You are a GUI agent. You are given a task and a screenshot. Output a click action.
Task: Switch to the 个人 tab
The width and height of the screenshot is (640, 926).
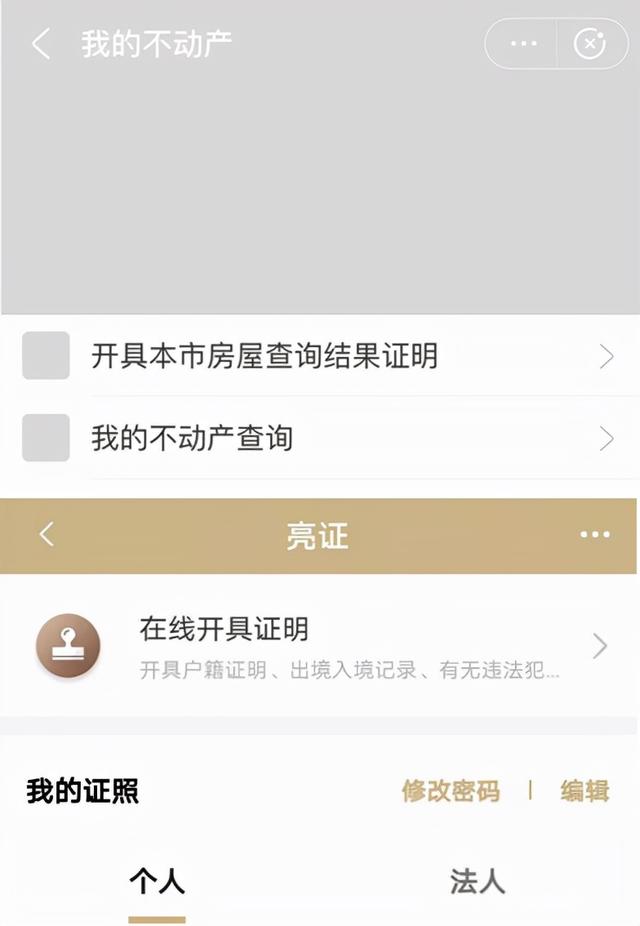(157, 882)
